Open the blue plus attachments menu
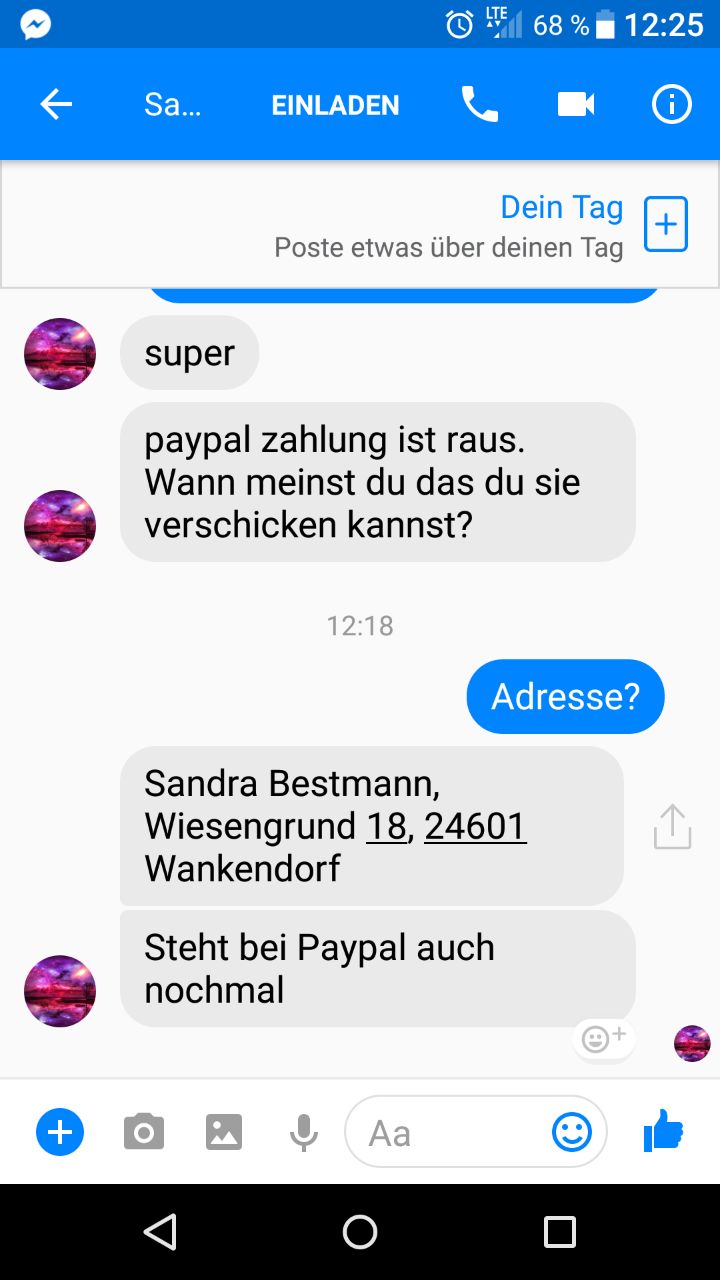720x1280 pixels. [60, 1133]
